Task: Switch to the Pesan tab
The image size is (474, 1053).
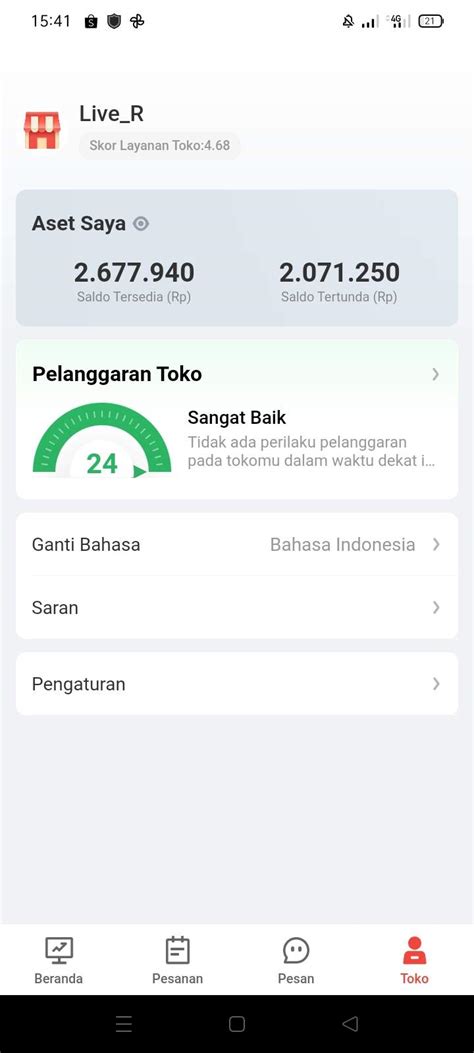Action: pos(296,960)
